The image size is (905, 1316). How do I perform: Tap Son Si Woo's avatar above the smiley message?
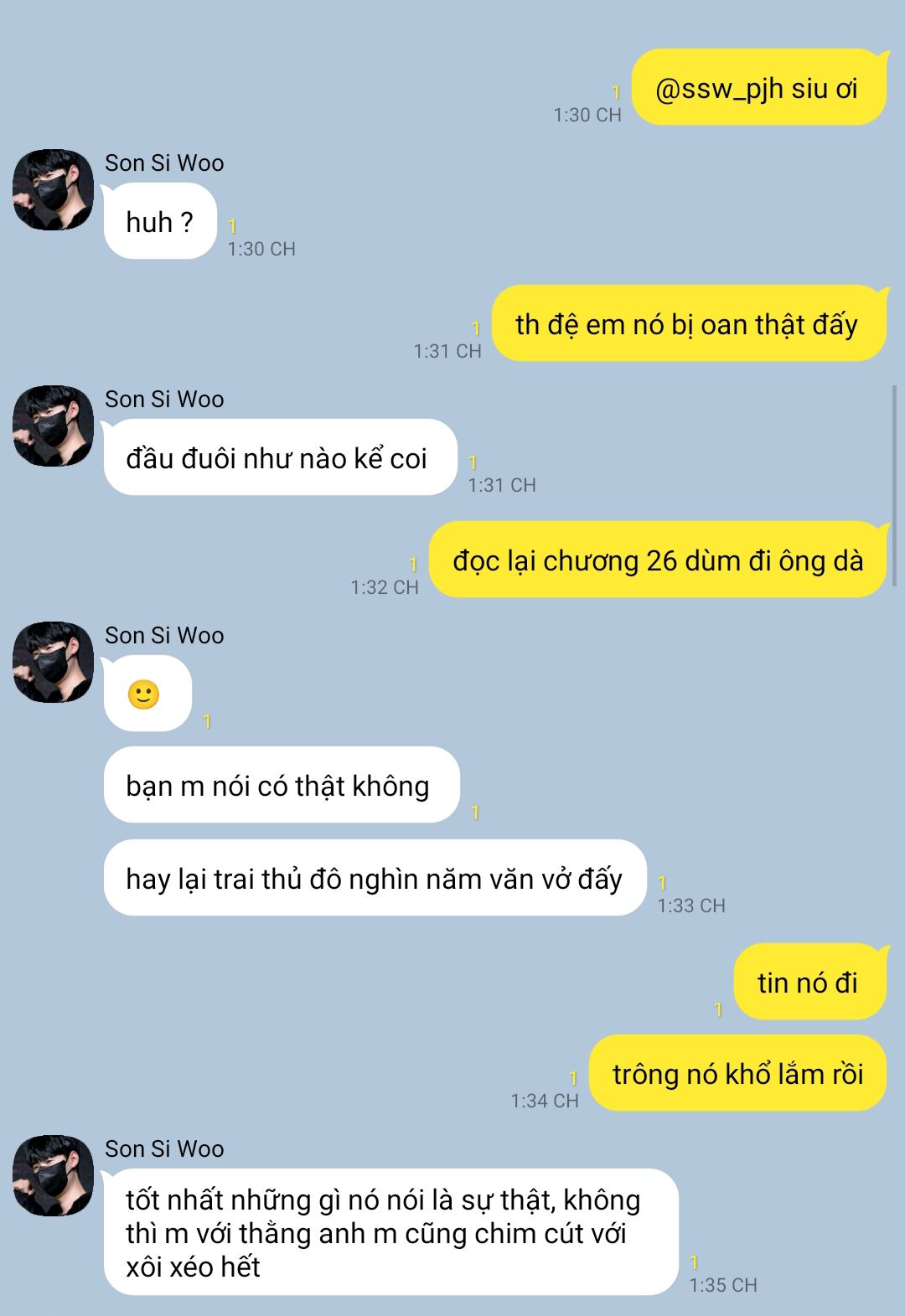click(53, 663)
